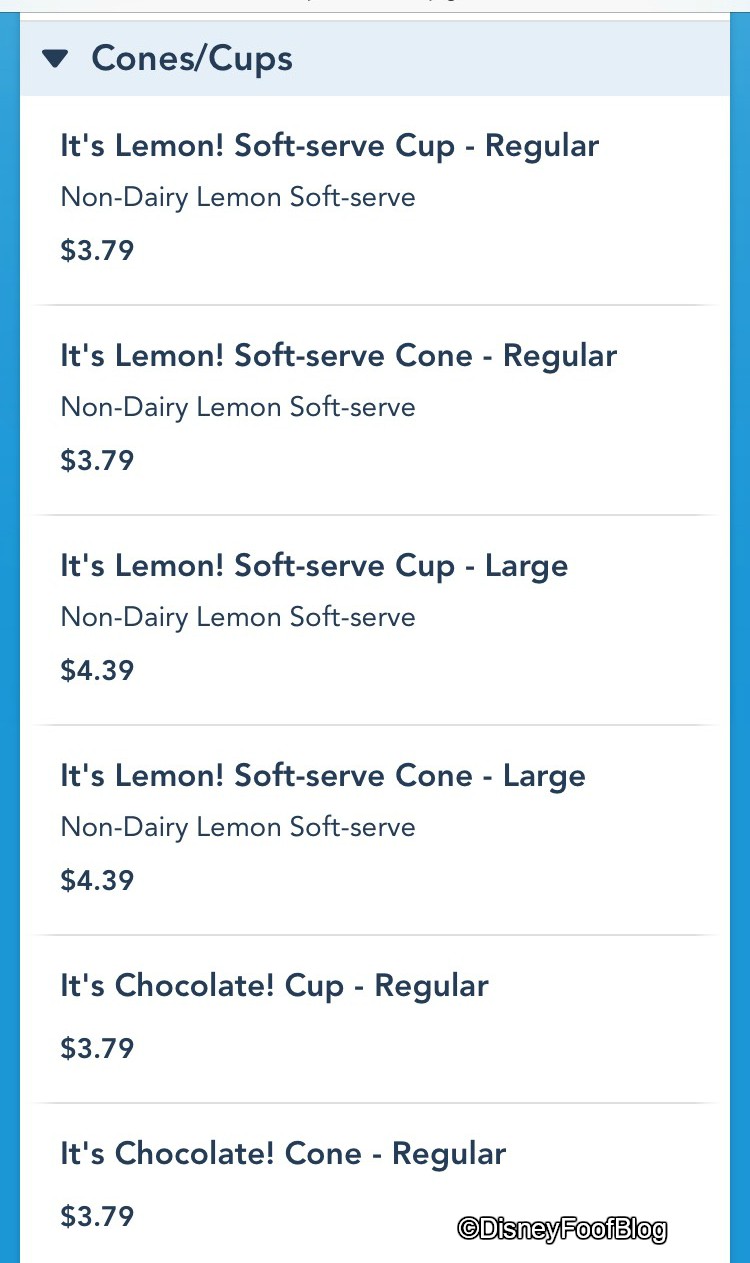Select It's Chocolate! Cone - Regular
Screen dimensions: 750x1263
[x=283, y=1154]
